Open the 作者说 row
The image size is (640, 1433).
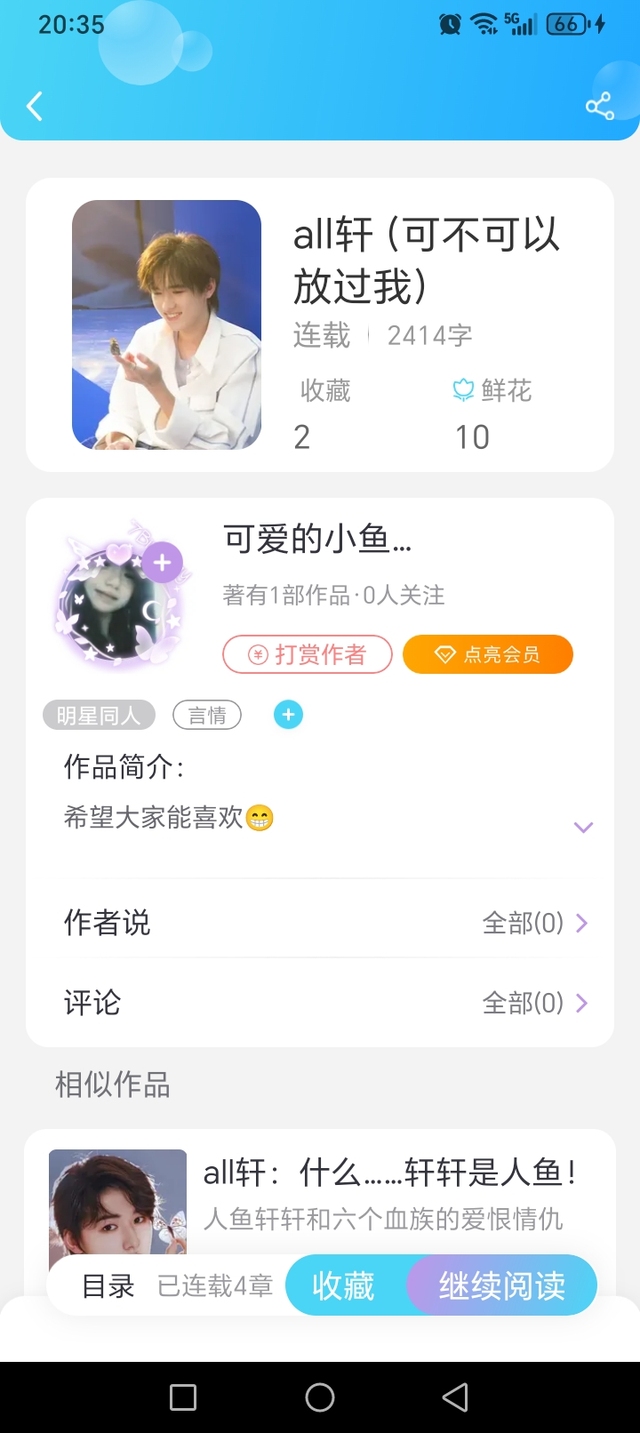pyautogui.click(x=320, y=922)
